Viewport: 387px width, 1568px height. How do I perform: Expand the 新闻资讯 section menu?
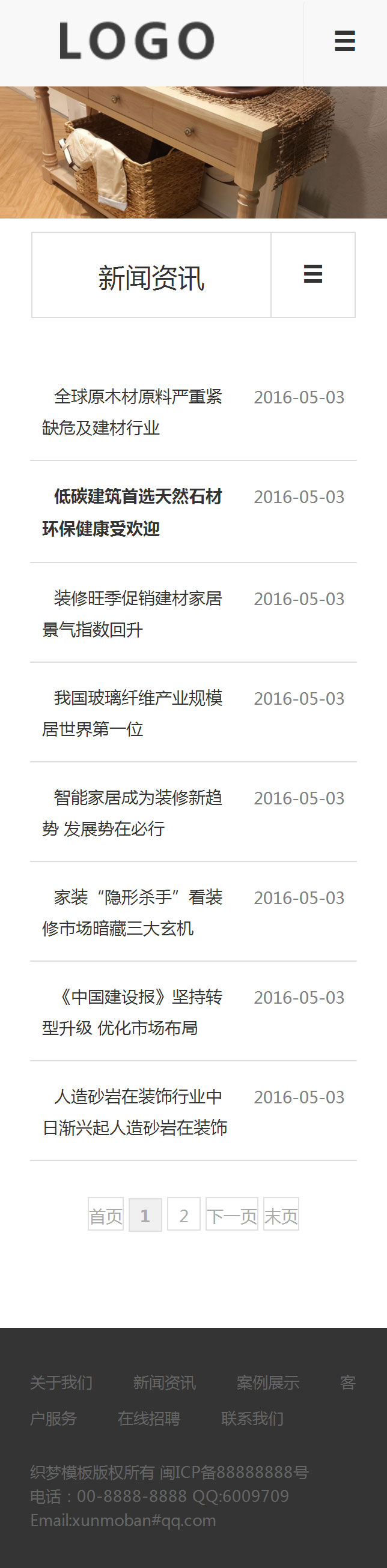(x=312, y=274)
